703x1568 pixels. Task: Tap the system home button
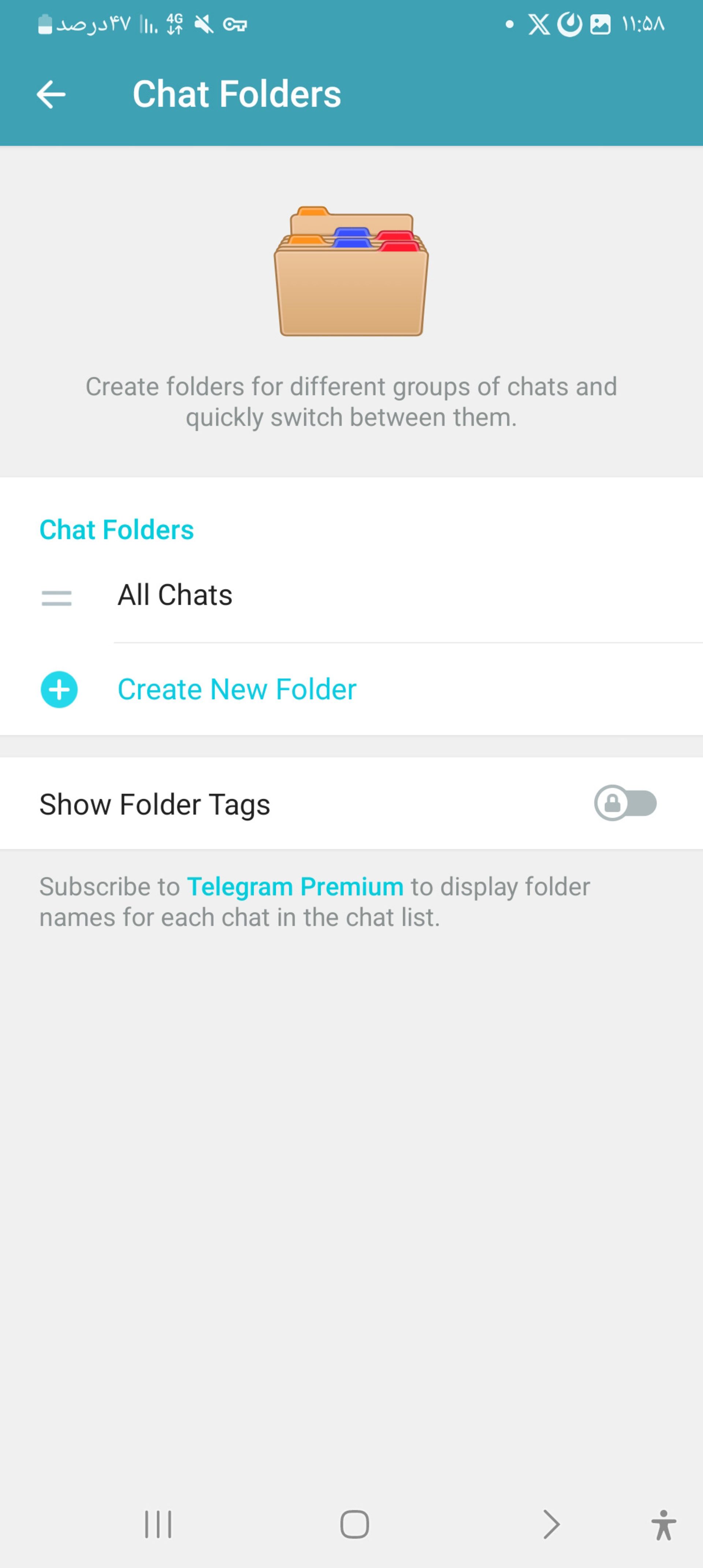[354, 1524]
